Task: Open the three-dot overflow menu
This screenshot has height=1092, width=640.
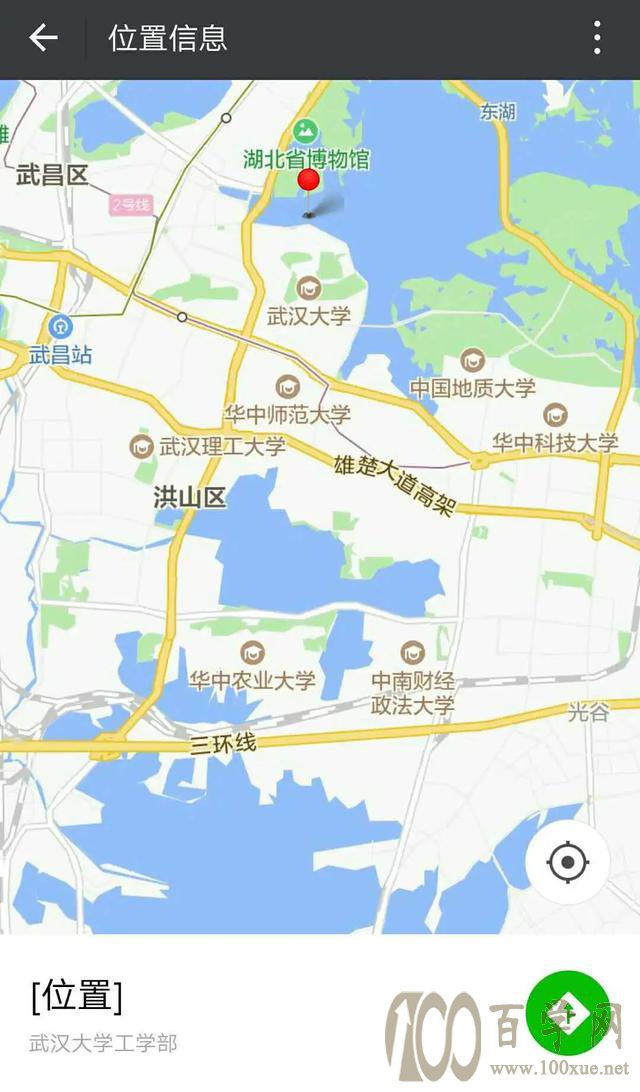Action: pyautogui.click(x=597, y=38)
